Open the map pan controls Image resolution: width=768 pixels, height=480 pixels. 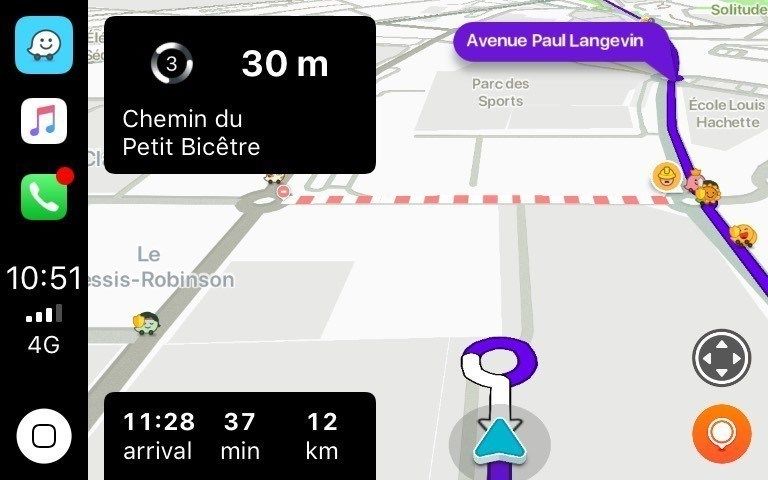[721, 358]
